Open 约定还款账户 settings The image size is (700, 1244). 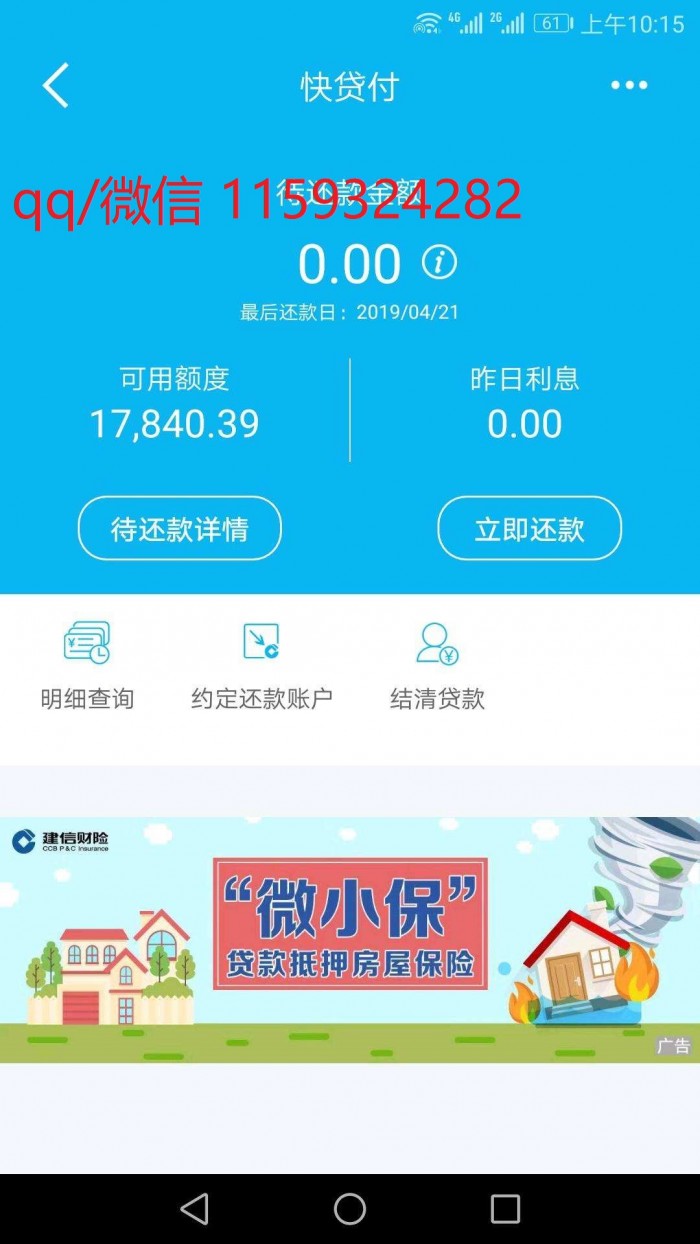point(262,666)
